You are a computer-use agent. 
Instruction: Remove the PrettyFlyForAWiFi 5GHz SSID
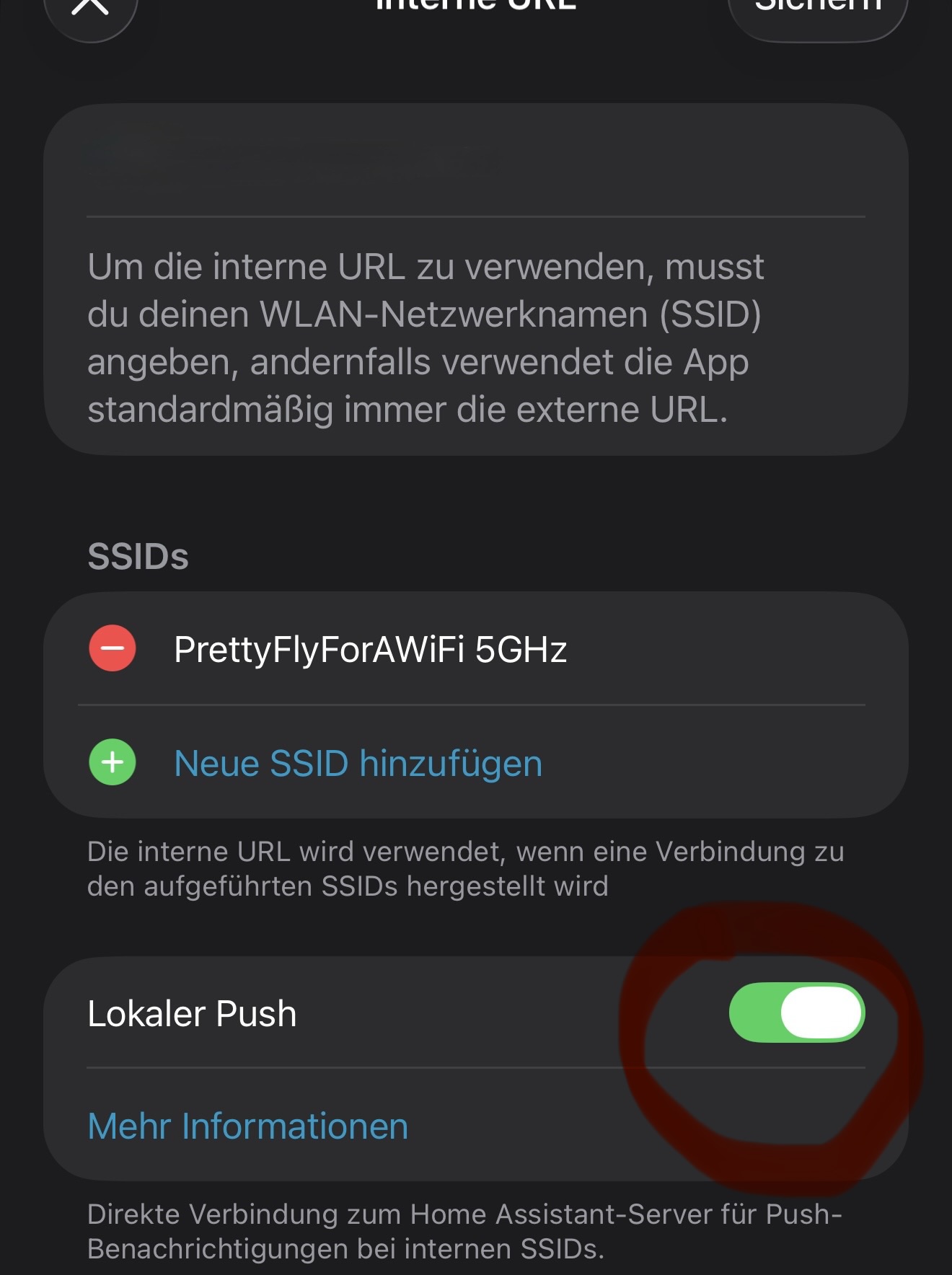click(113, 648)
